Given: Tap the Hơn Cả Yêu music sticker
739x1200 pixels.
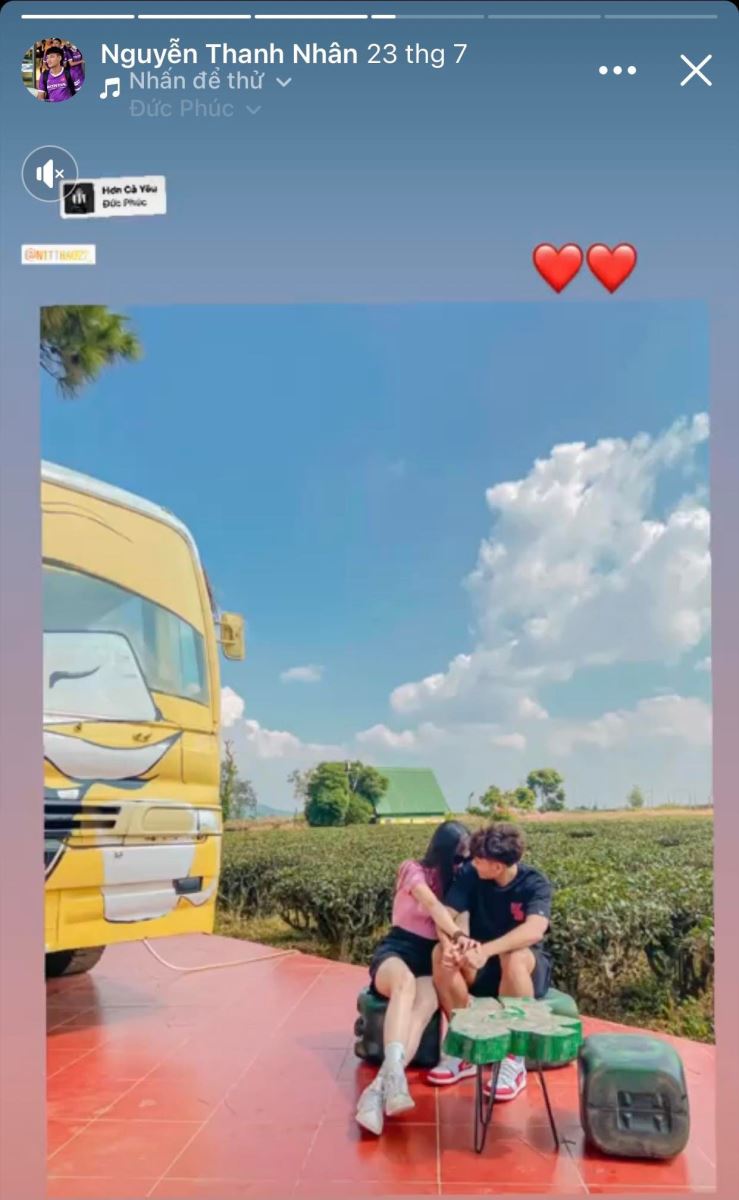Looking at the screenshot, I should point(113,197).
